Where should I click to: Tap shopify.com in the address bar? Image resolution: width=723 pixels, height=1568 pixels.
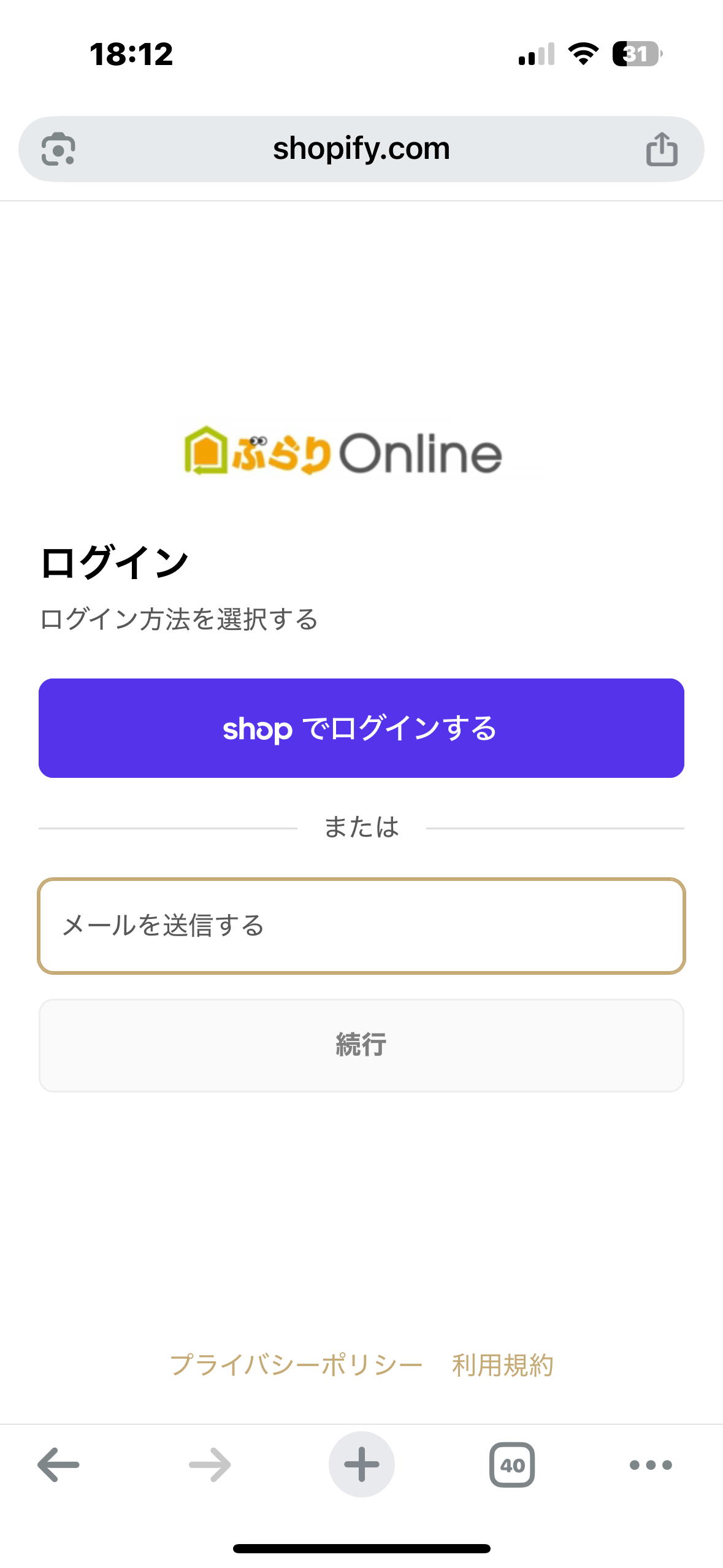coord(361,148)
